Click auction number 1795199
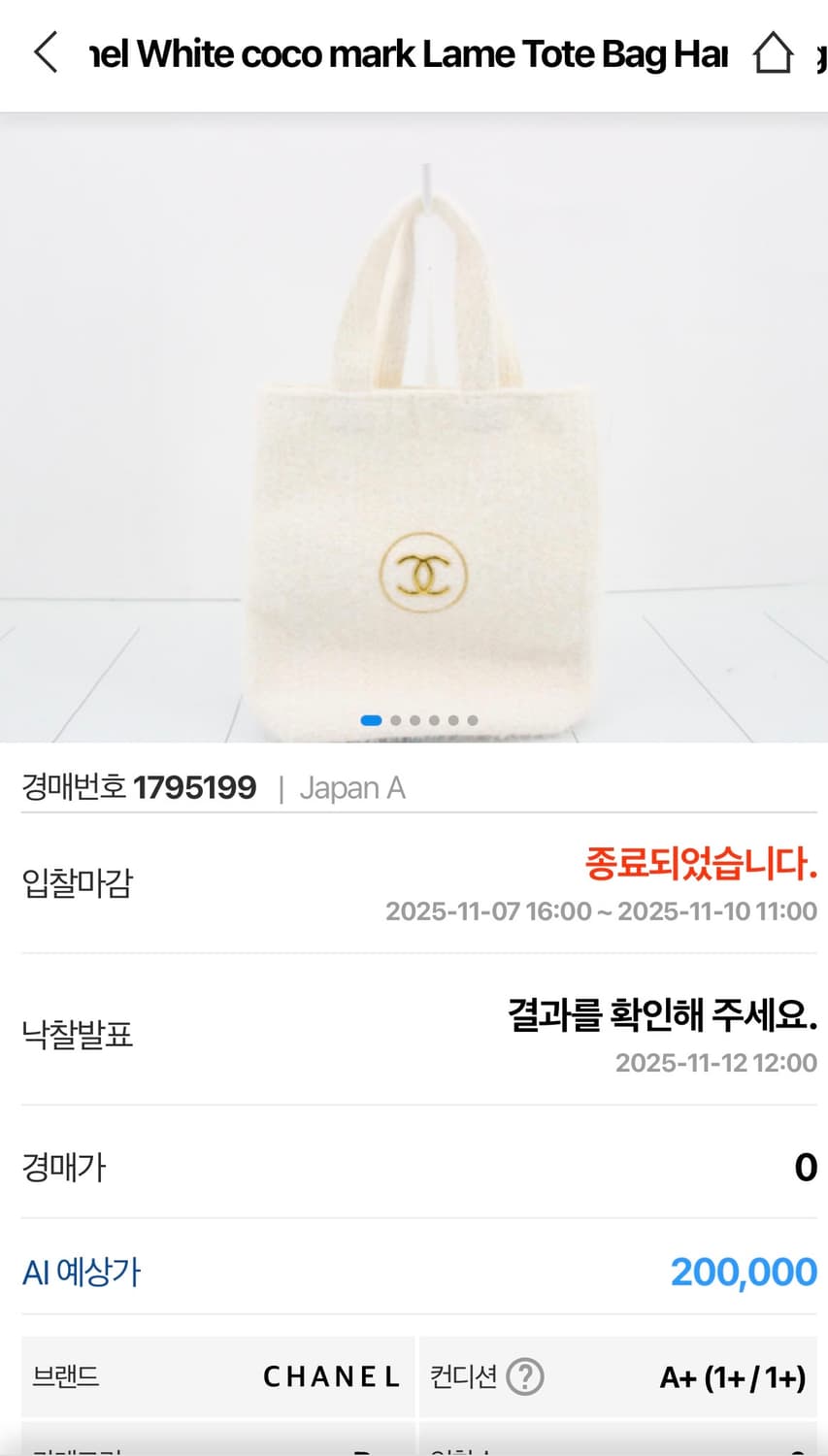This screenshot has height=1456, width=828. point(195,787)
